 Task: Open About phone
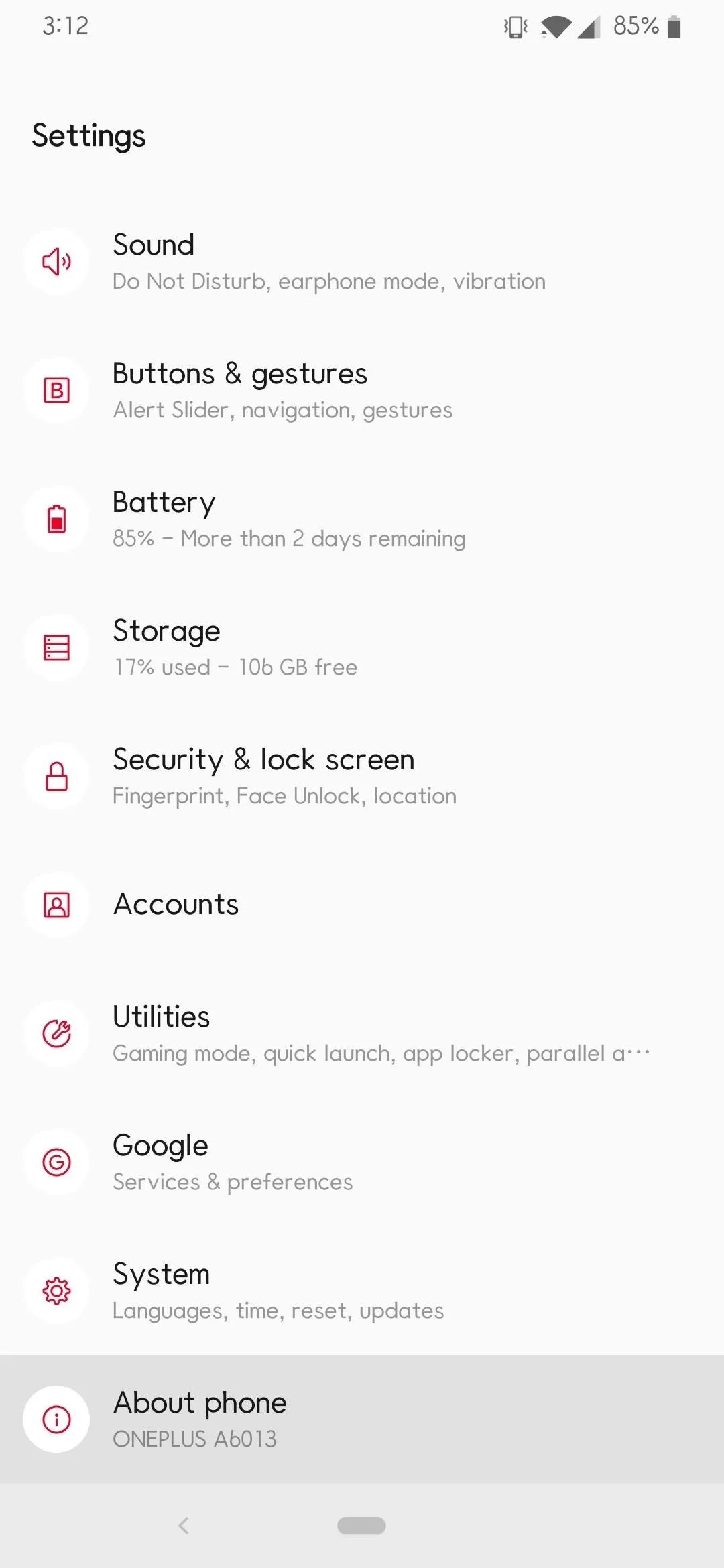[x=362, y=1419]
